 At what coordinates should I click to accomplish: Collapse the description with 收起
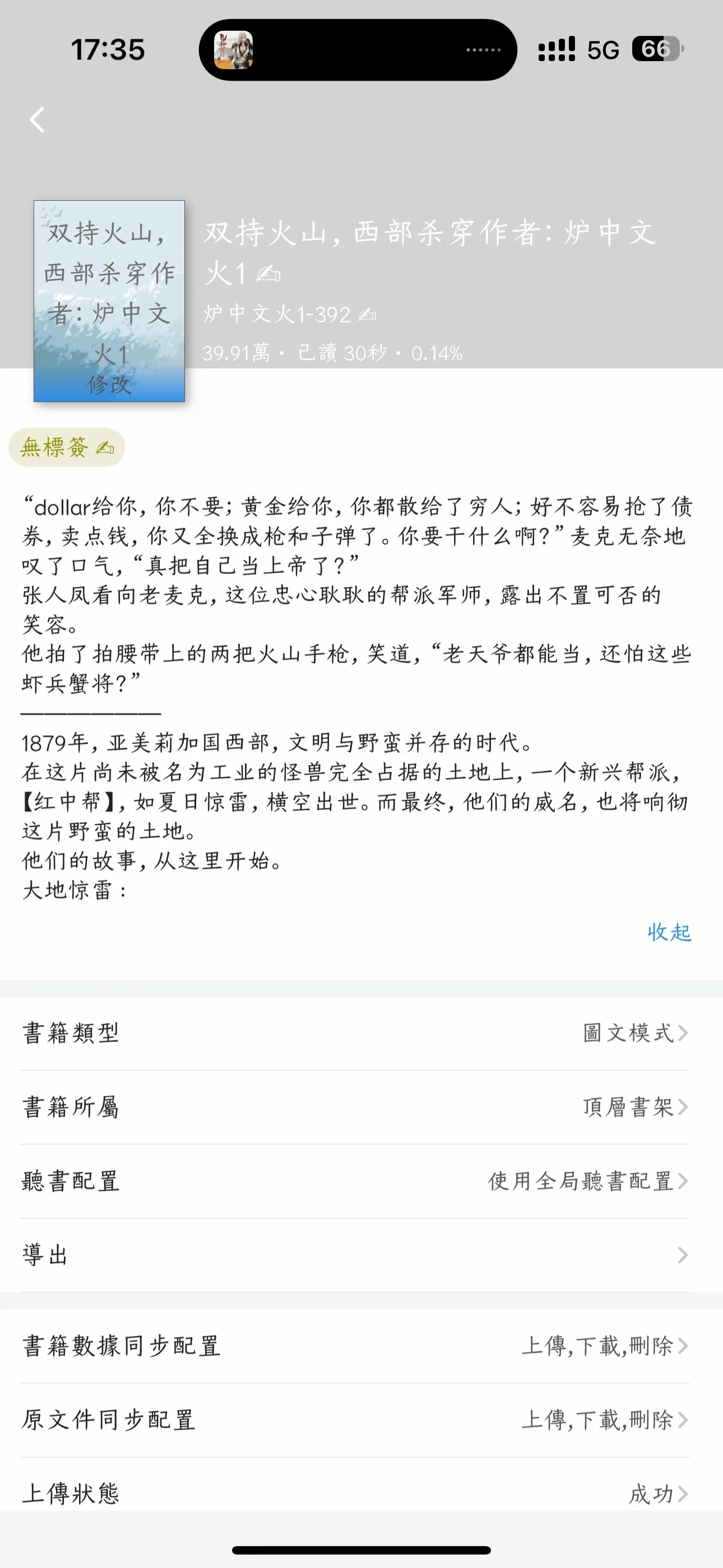coord(668,932)
